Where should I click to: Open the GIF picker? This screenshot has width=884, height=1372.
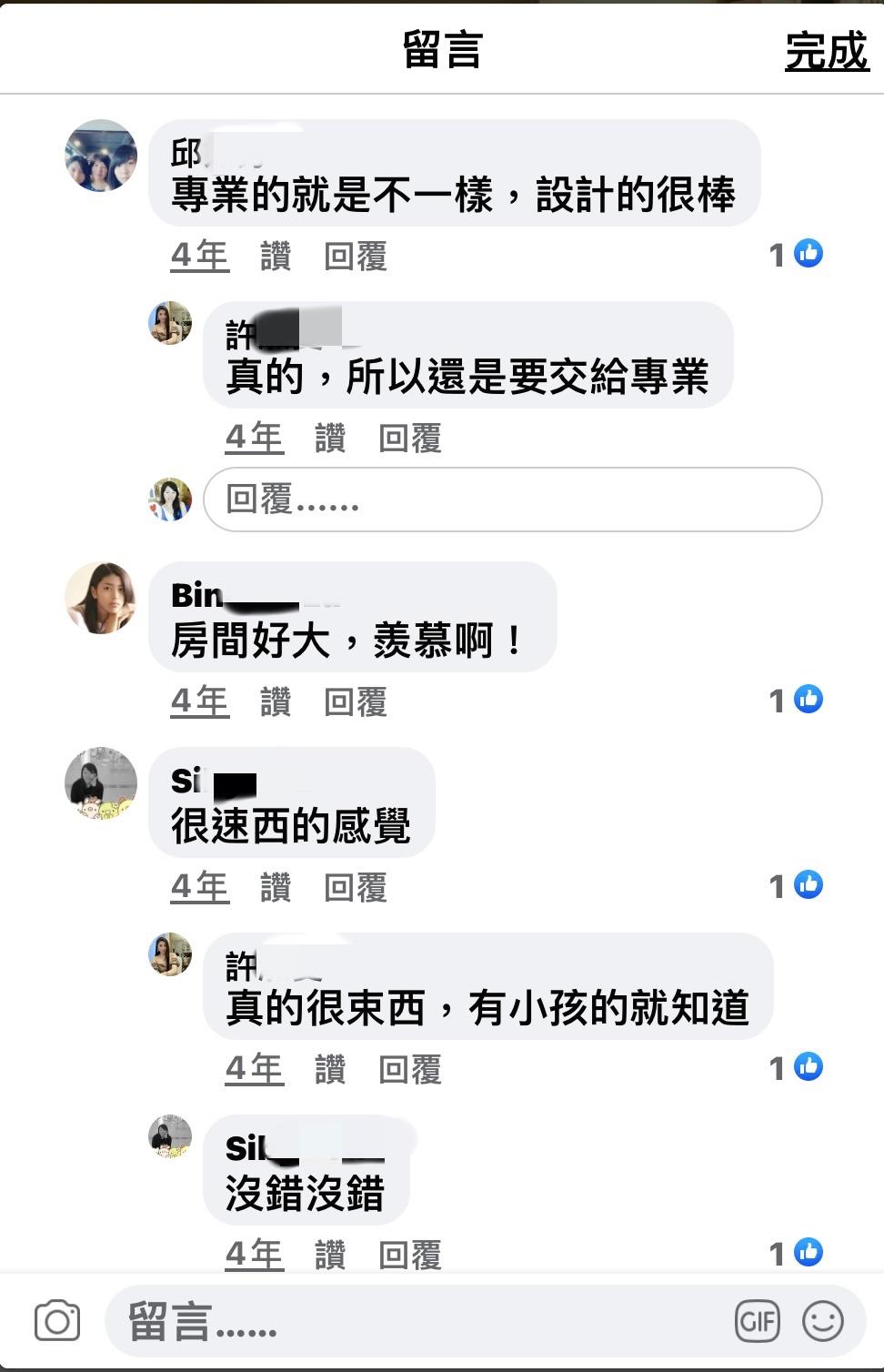point(757,1321)
